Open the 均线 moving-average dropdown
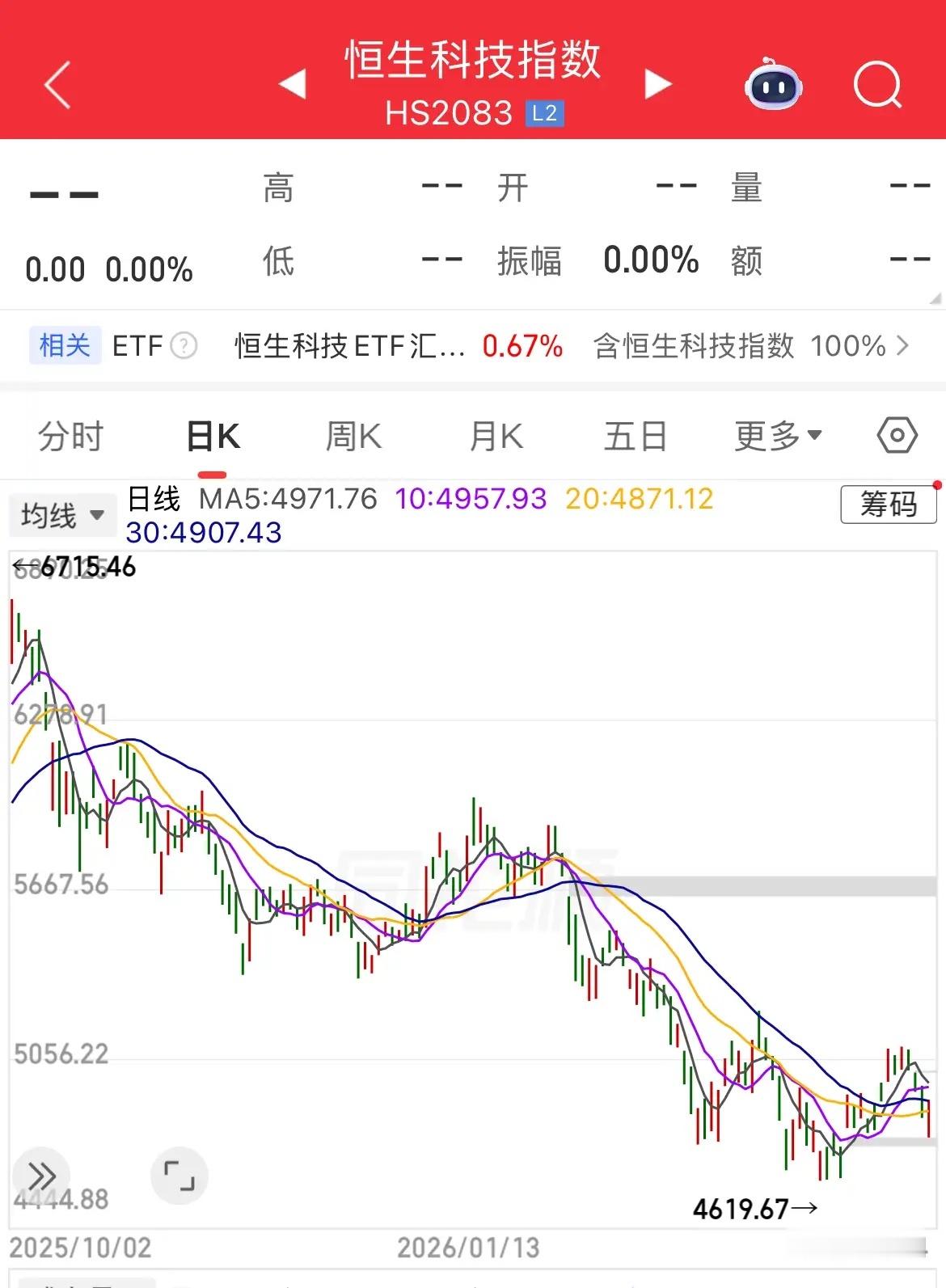 point(63,514)
